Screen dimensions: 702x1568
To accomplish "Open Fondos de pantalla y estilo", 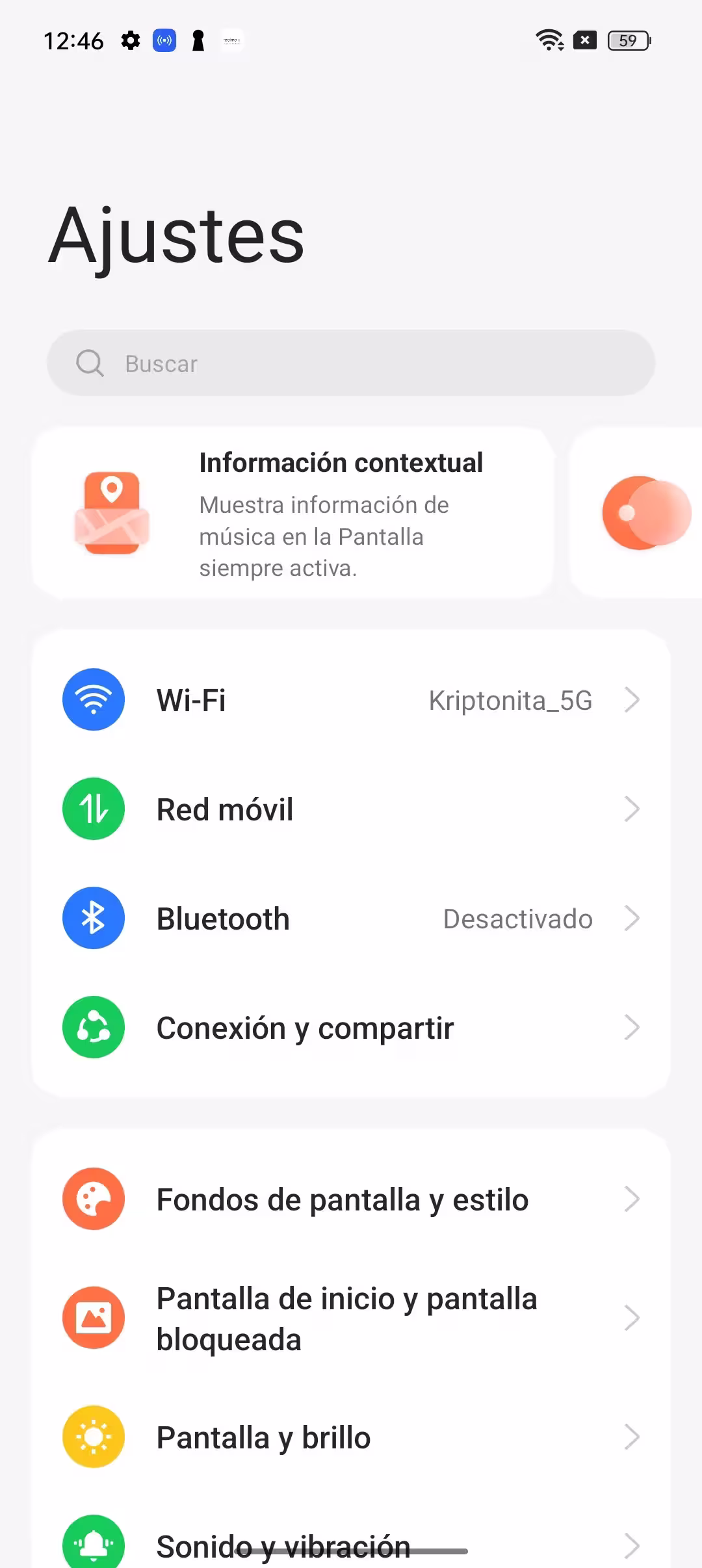I will 351,1199.
